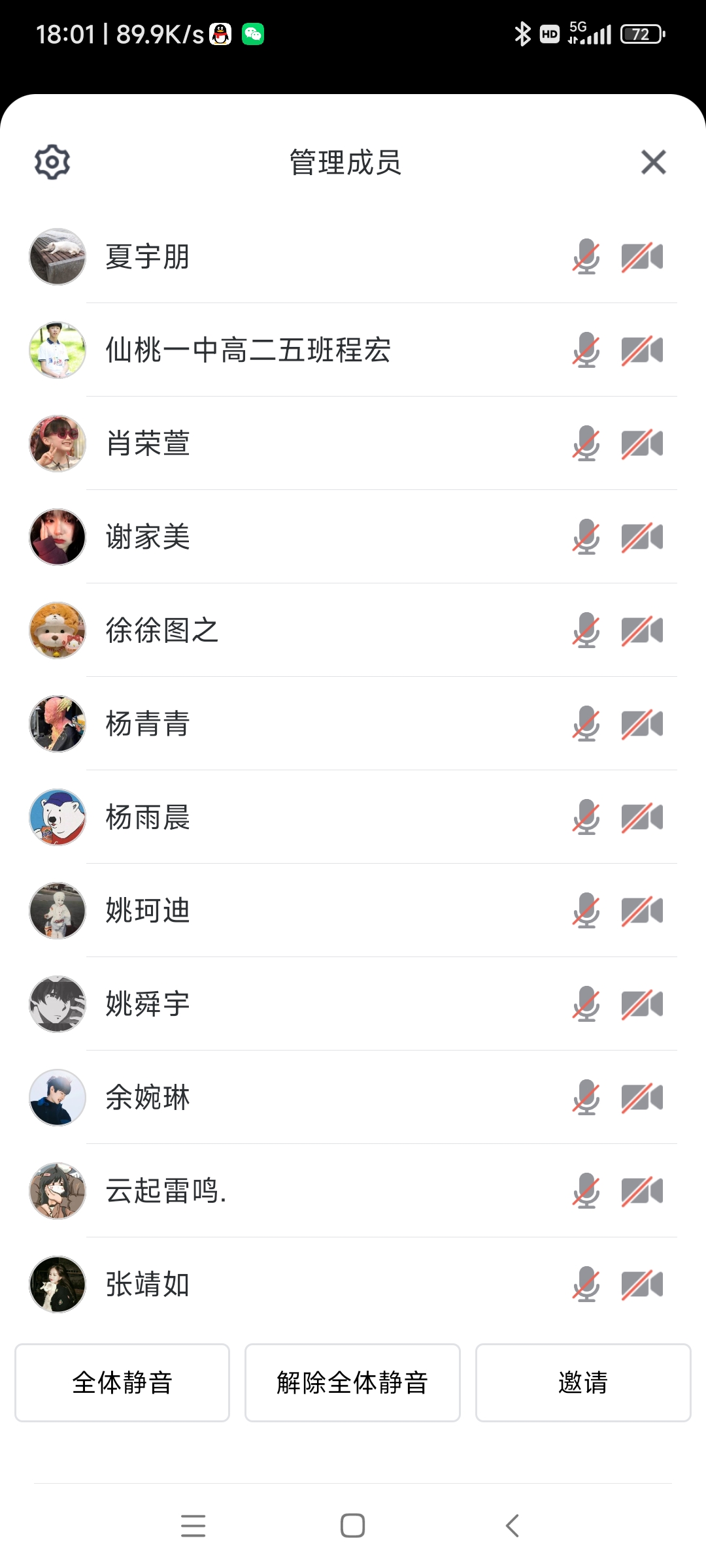Tap 解除全体静音 button
Screen dimensions: 706x1568
352,1382
